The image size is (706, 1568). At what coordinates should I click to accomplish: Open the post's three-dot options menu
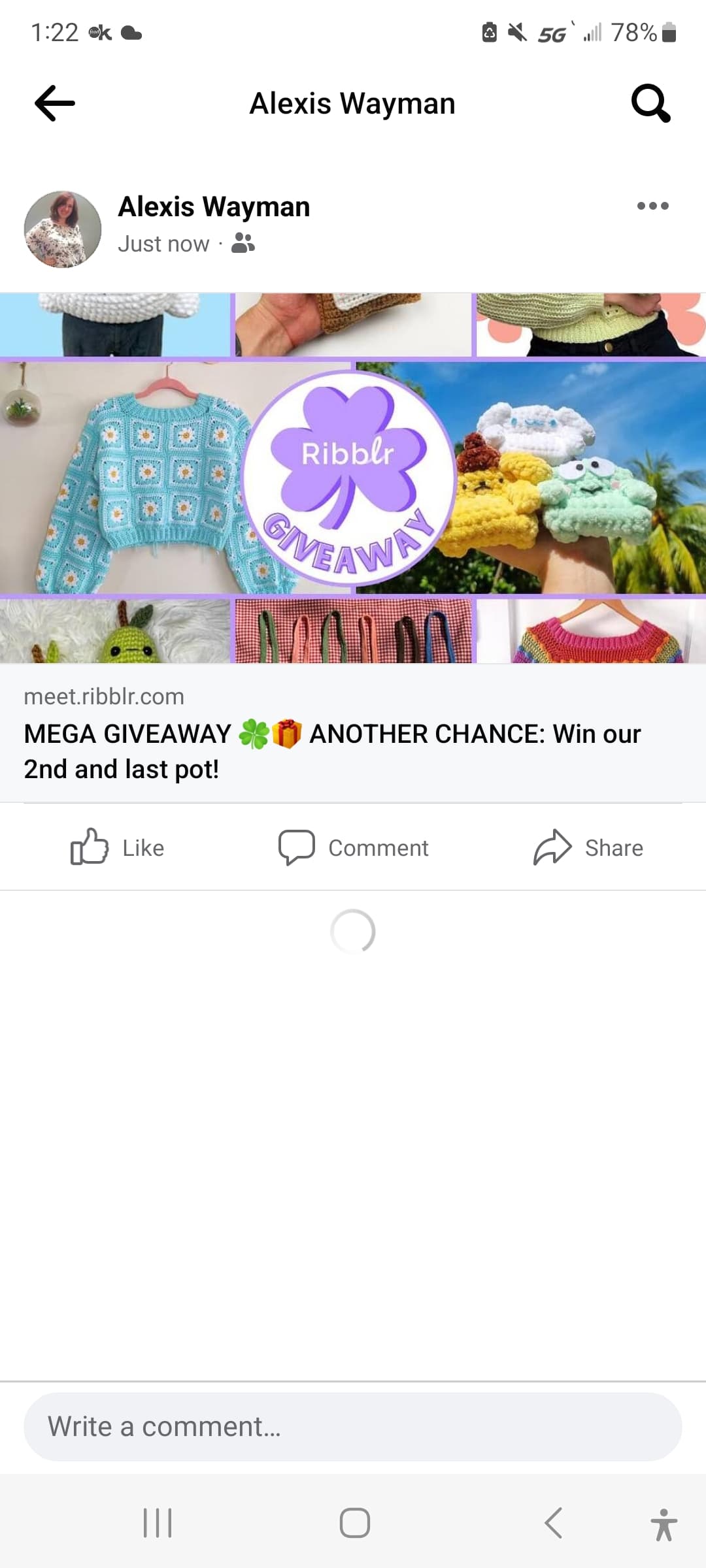652,206
